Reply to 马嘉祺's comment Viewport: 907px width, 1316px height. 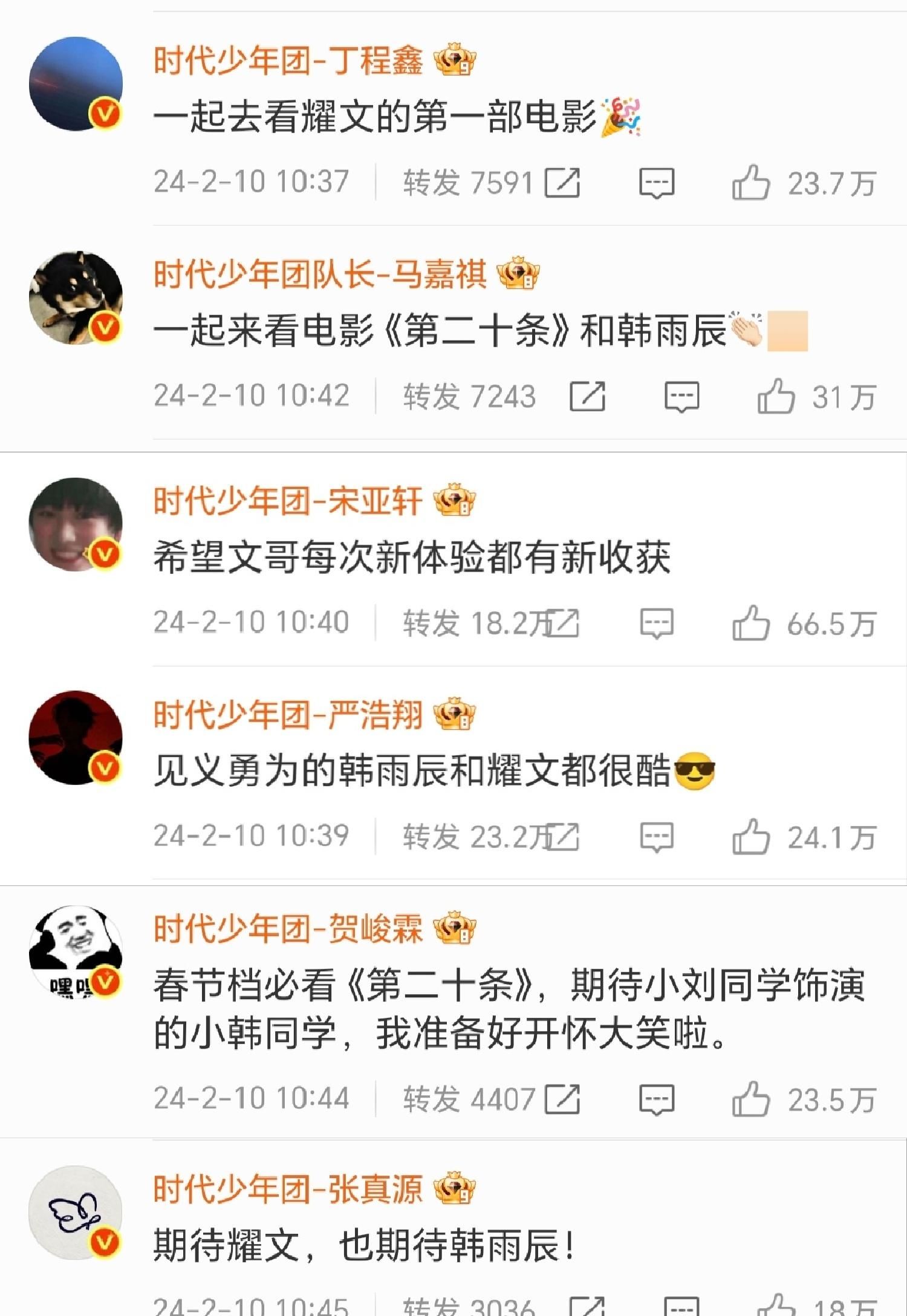coord(682,397)
